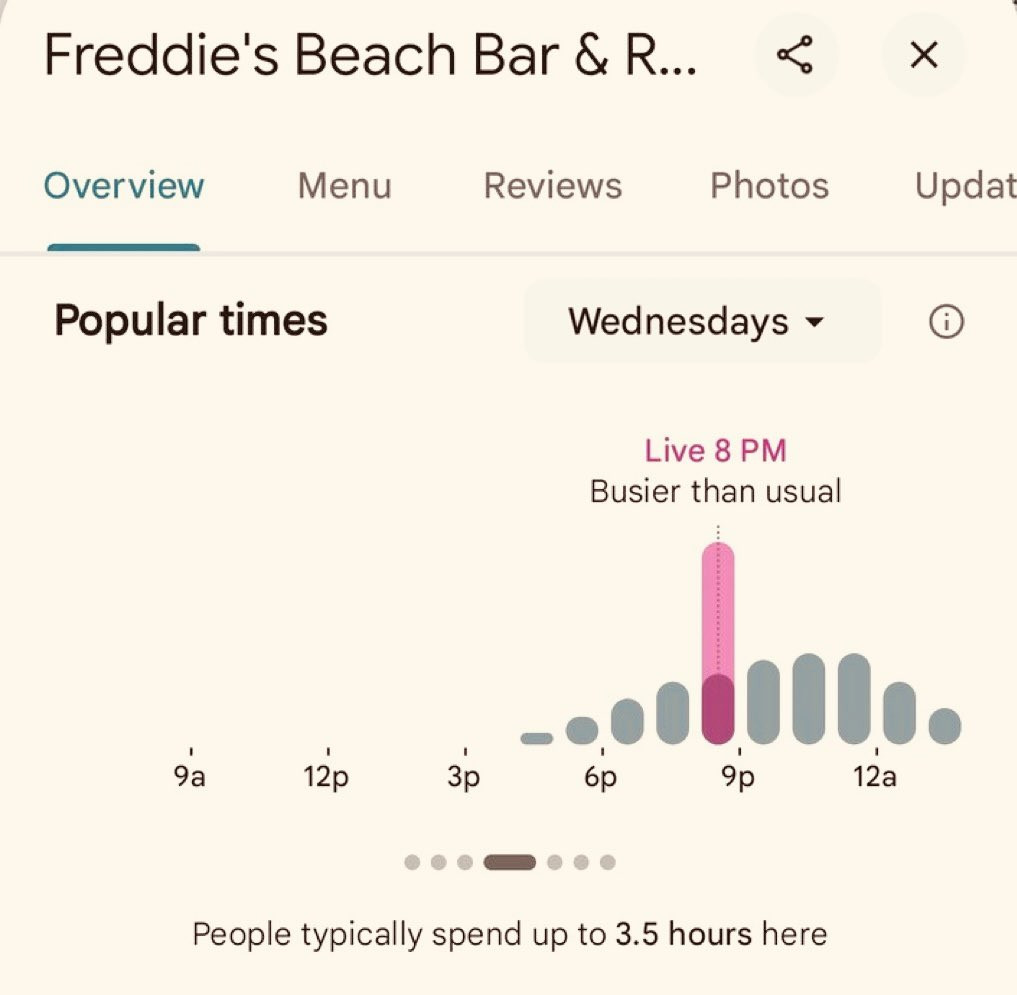Open the Reviews tab

click(553, 186)
